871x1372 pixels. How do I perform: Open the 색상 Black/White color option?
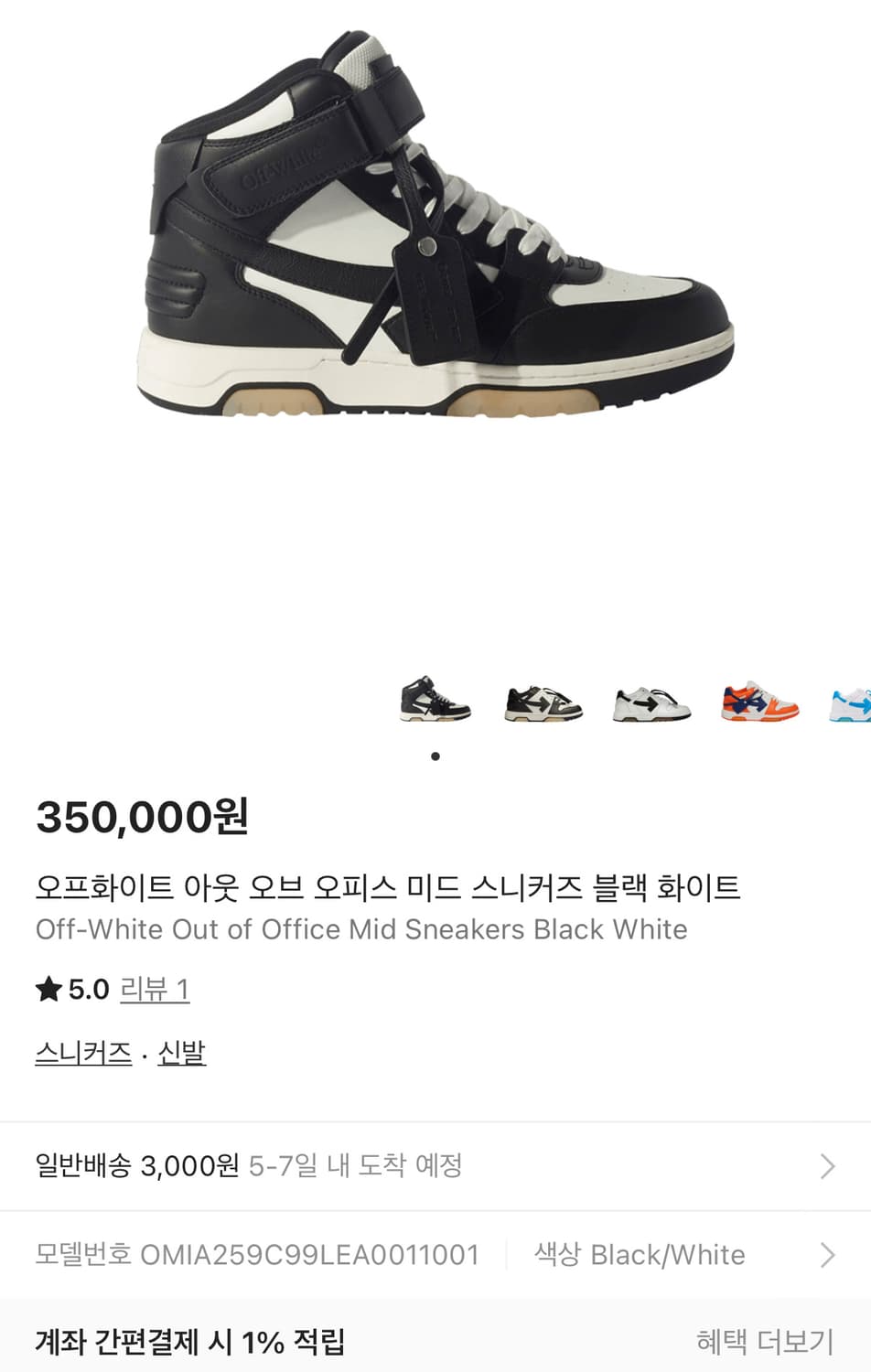pos(640,1255)
